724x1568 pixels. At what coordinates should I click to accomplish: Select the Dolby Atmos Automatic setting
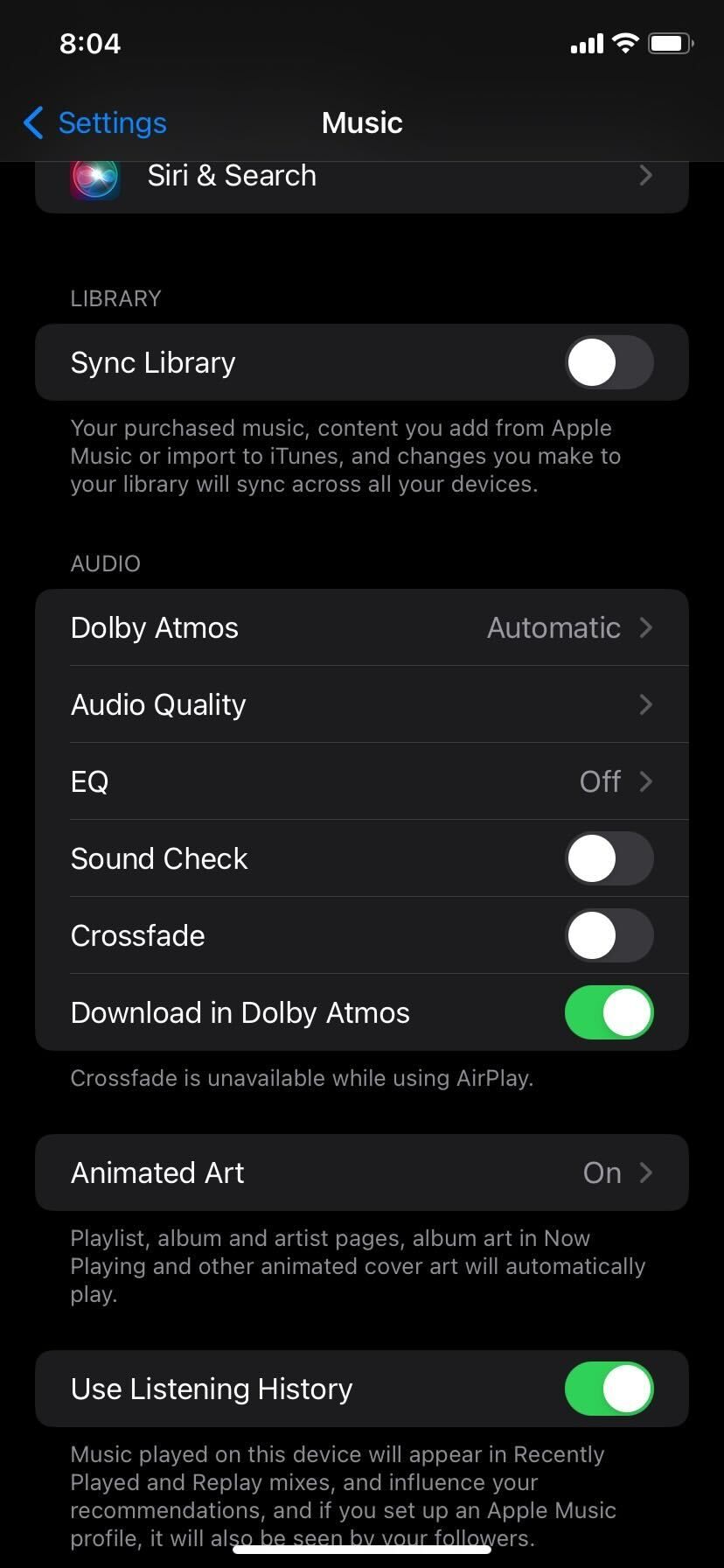click(x=553, y=627)
